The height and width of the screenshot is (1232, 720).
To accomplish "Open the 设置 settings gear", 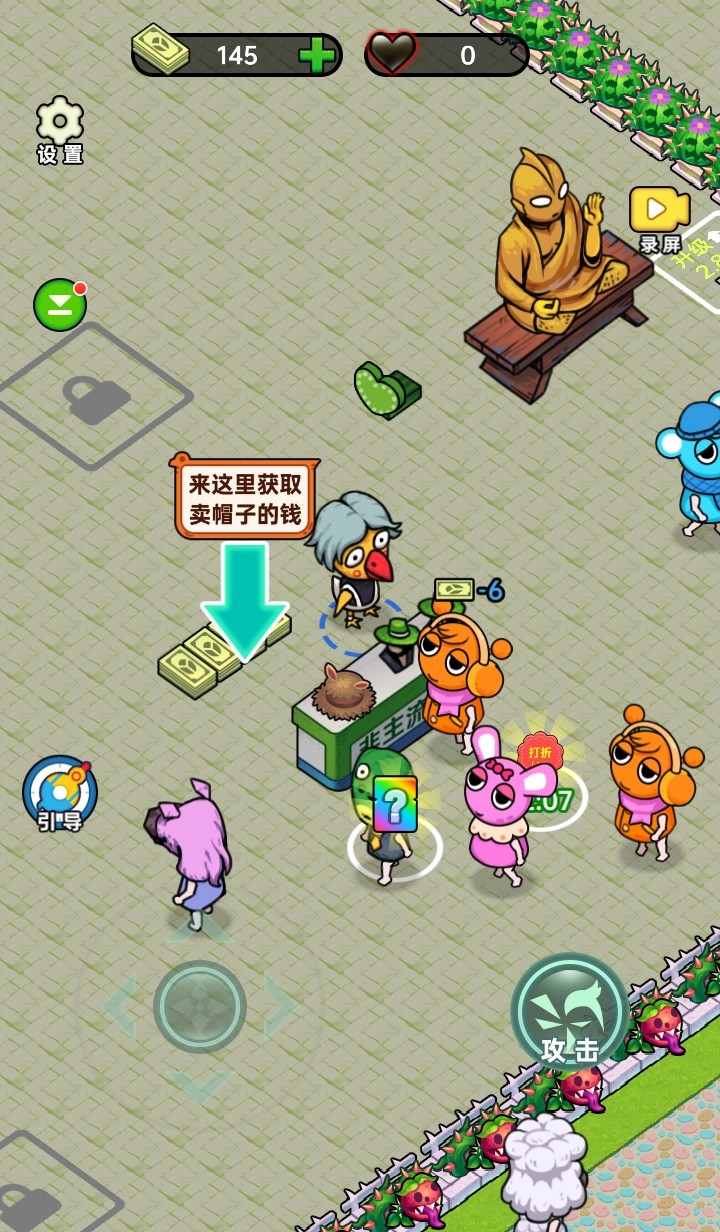I will [x=60, y=128].
